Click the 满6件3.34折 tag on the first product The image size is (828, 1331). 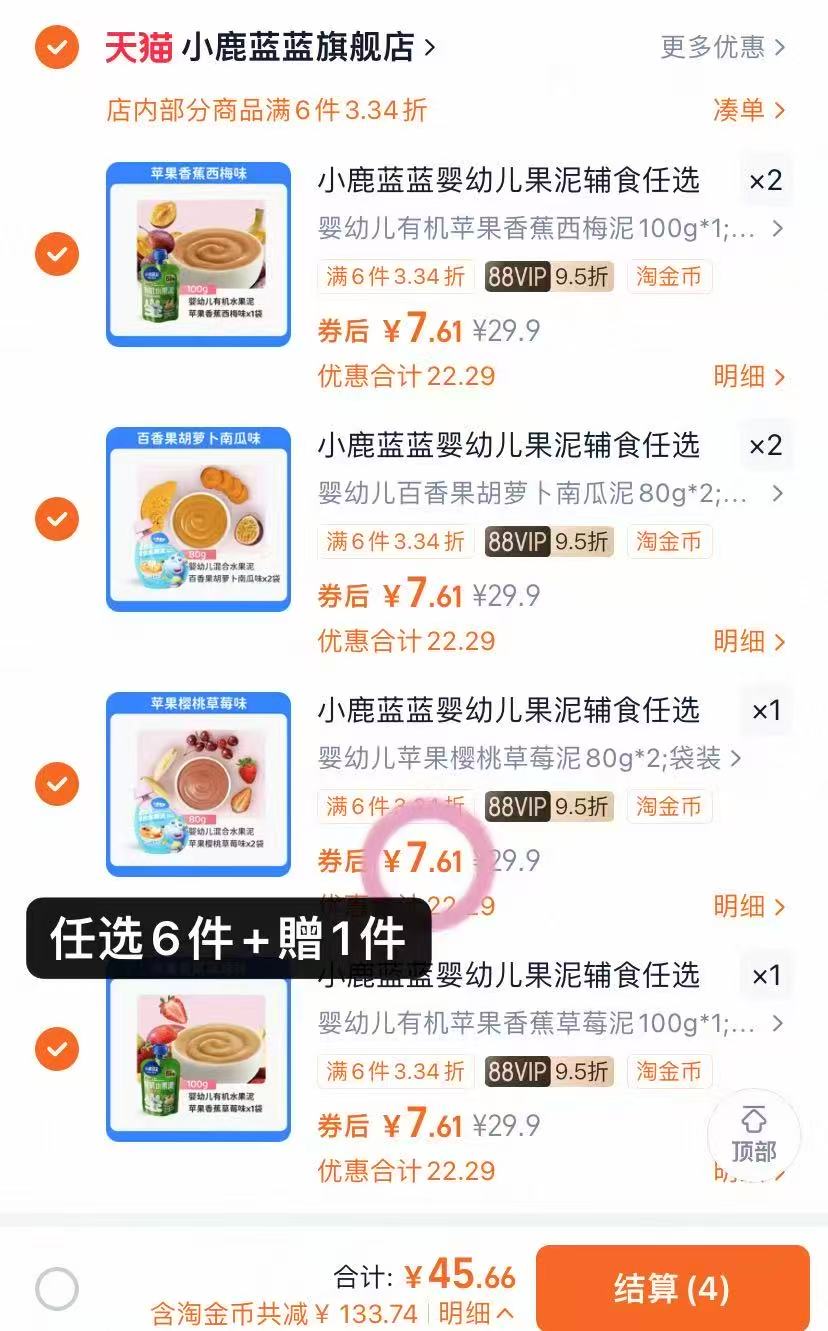pyautogui.click(x=395, y=276)
